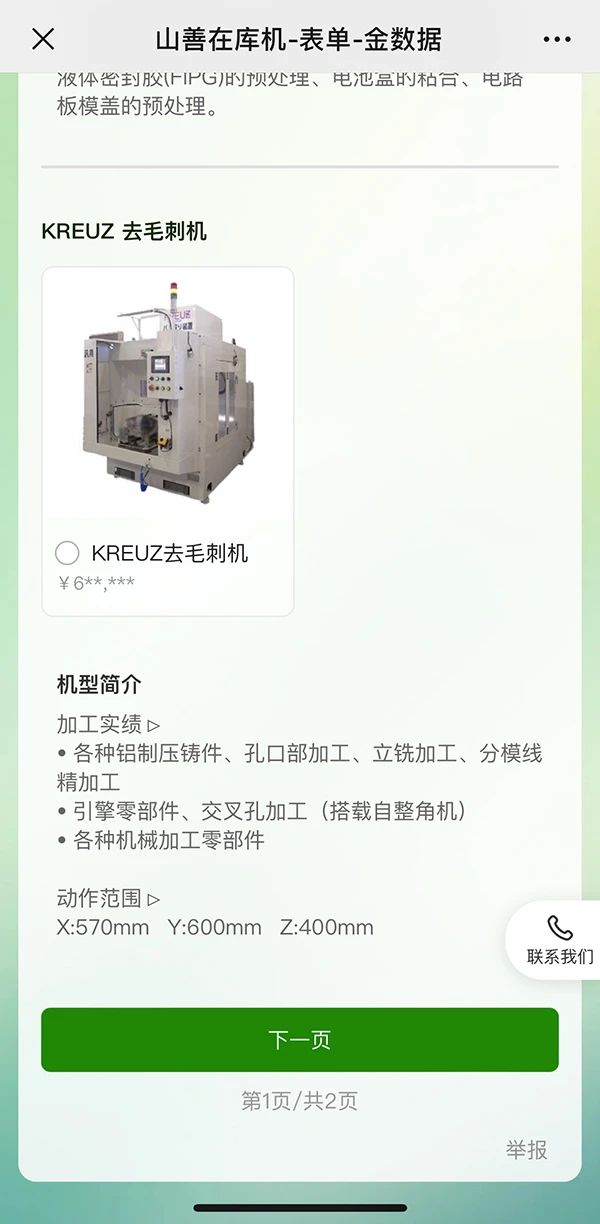
Task: Open the KREUZ deburring machine image
Action: point(167,396)
